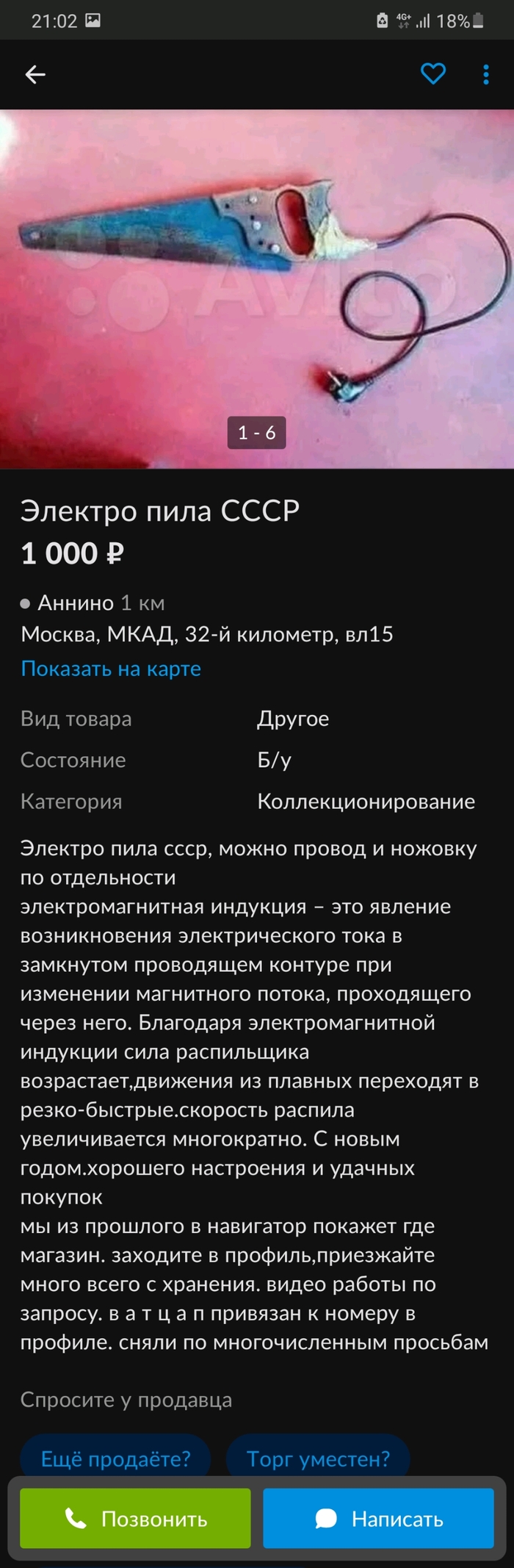
Task: Go back using the arrow icon
Action: [x=35, y=74]
